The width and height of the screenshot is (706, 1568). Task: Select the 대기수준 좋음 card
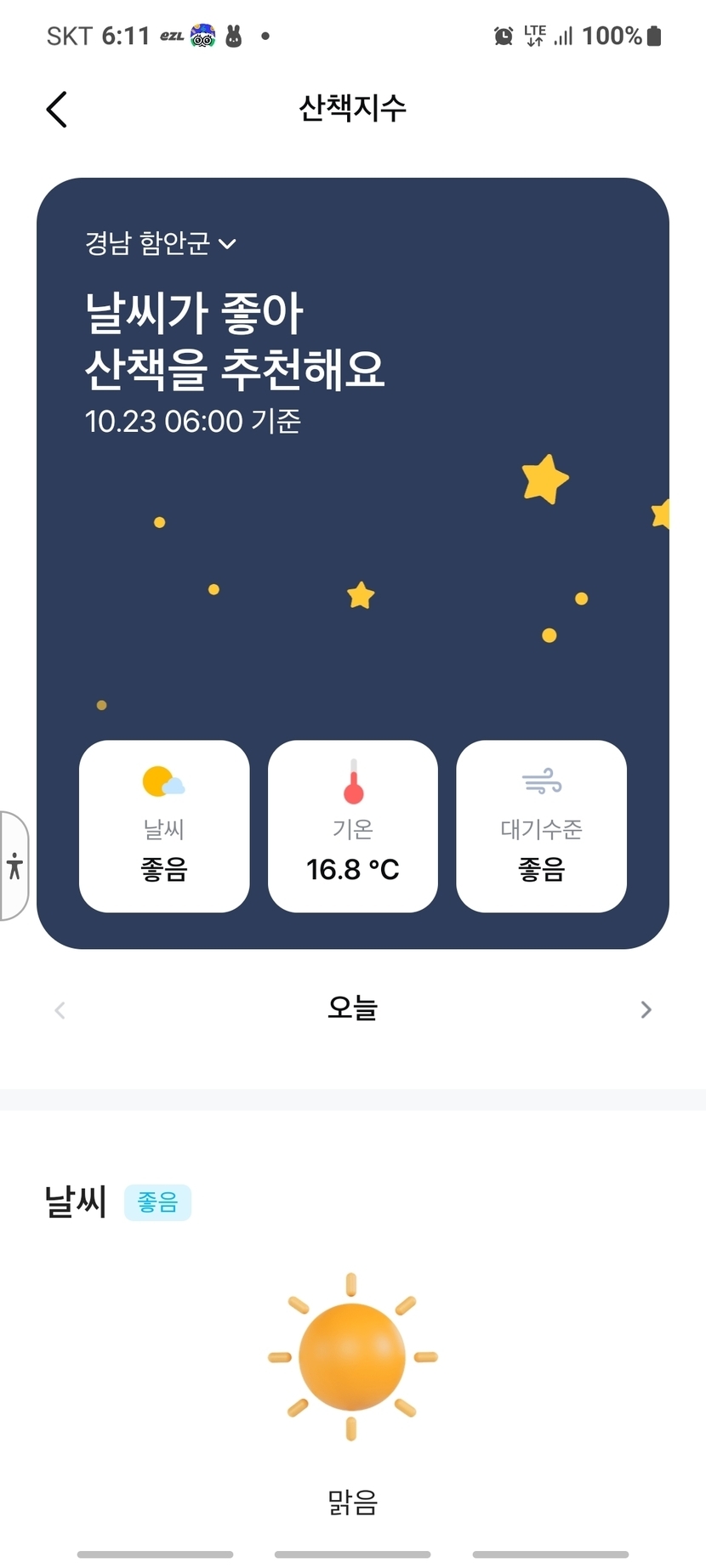(541, 826)
